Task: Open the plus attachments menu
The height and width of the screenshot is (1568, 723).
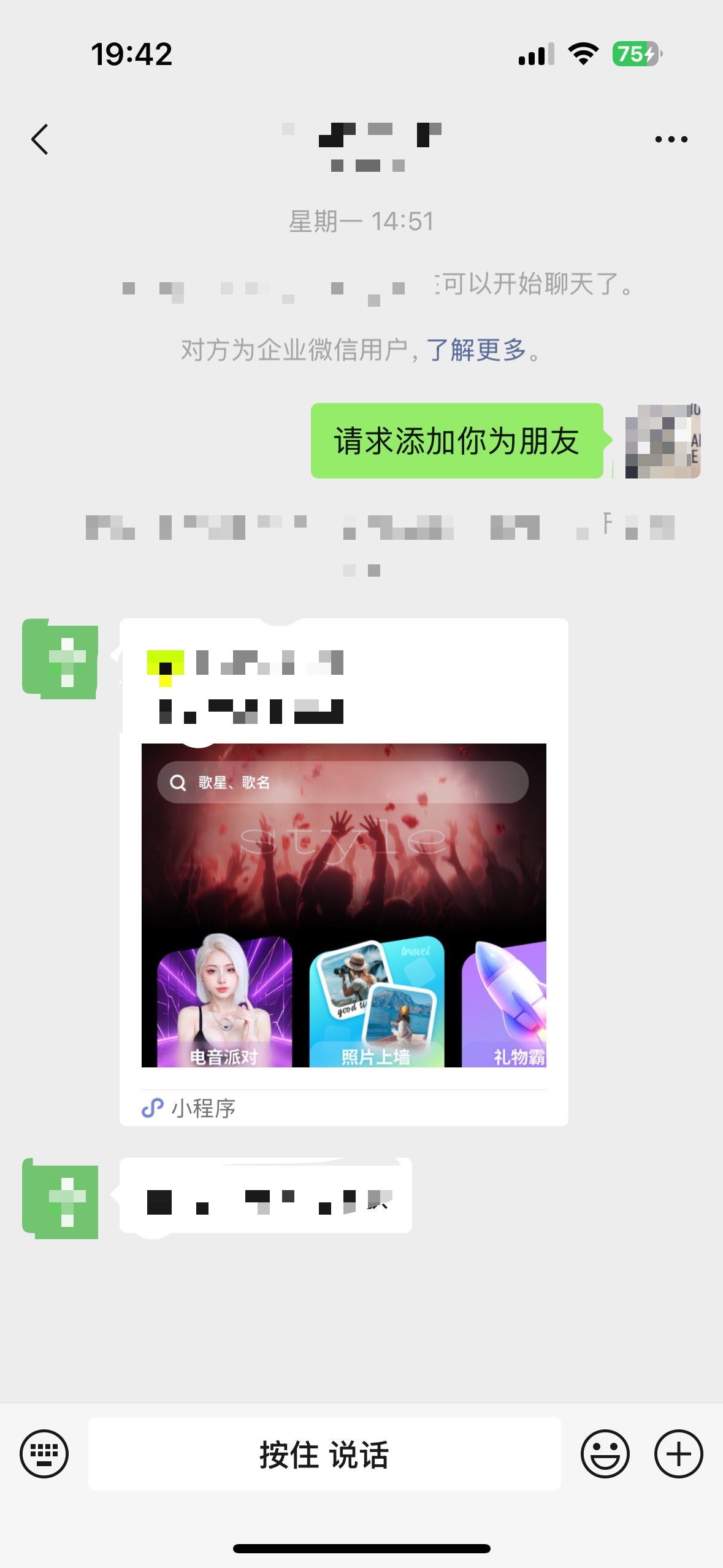Action: coord(678,1454)
